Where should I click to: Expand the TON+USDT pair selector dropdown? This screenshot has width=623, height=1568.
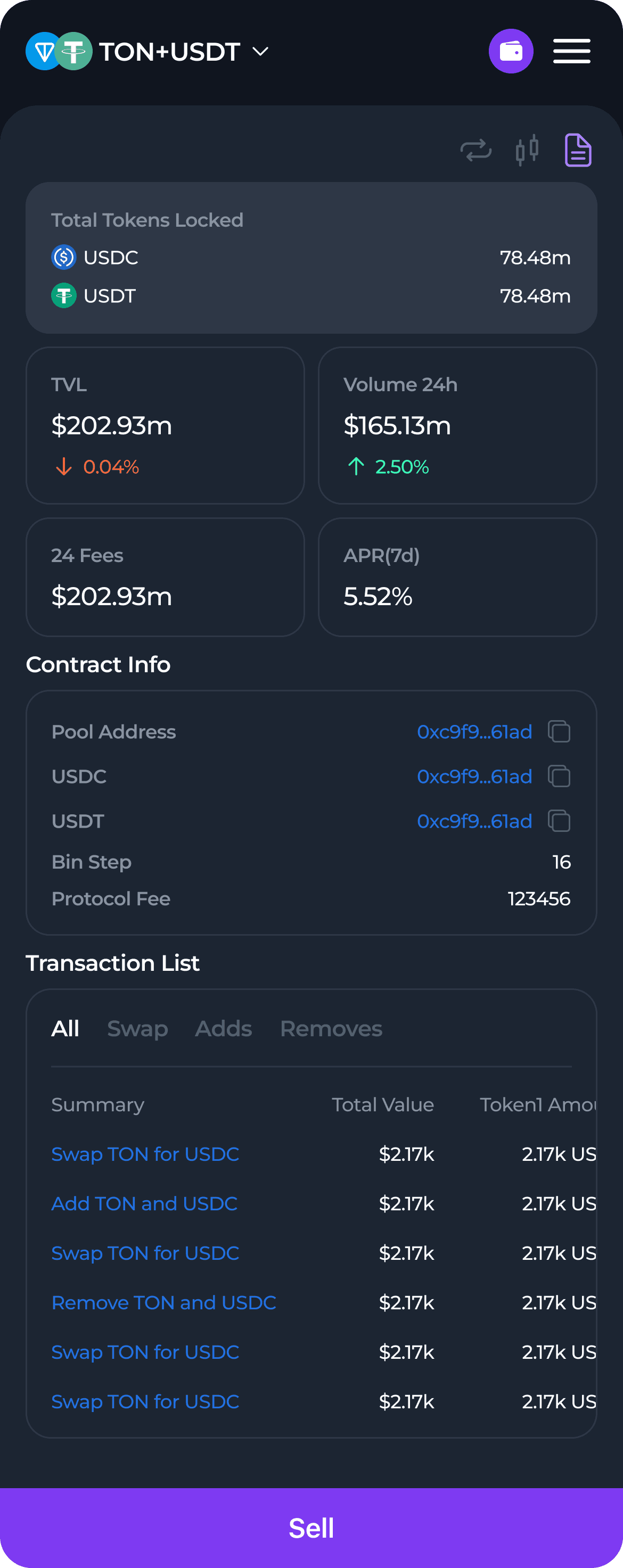pos(259,52)
